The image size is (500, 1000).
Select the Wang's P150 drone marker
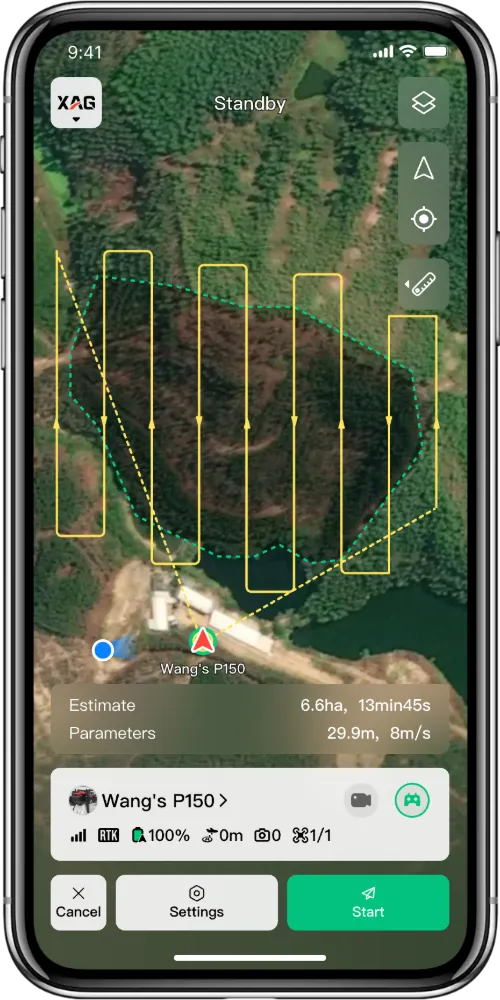203,640
